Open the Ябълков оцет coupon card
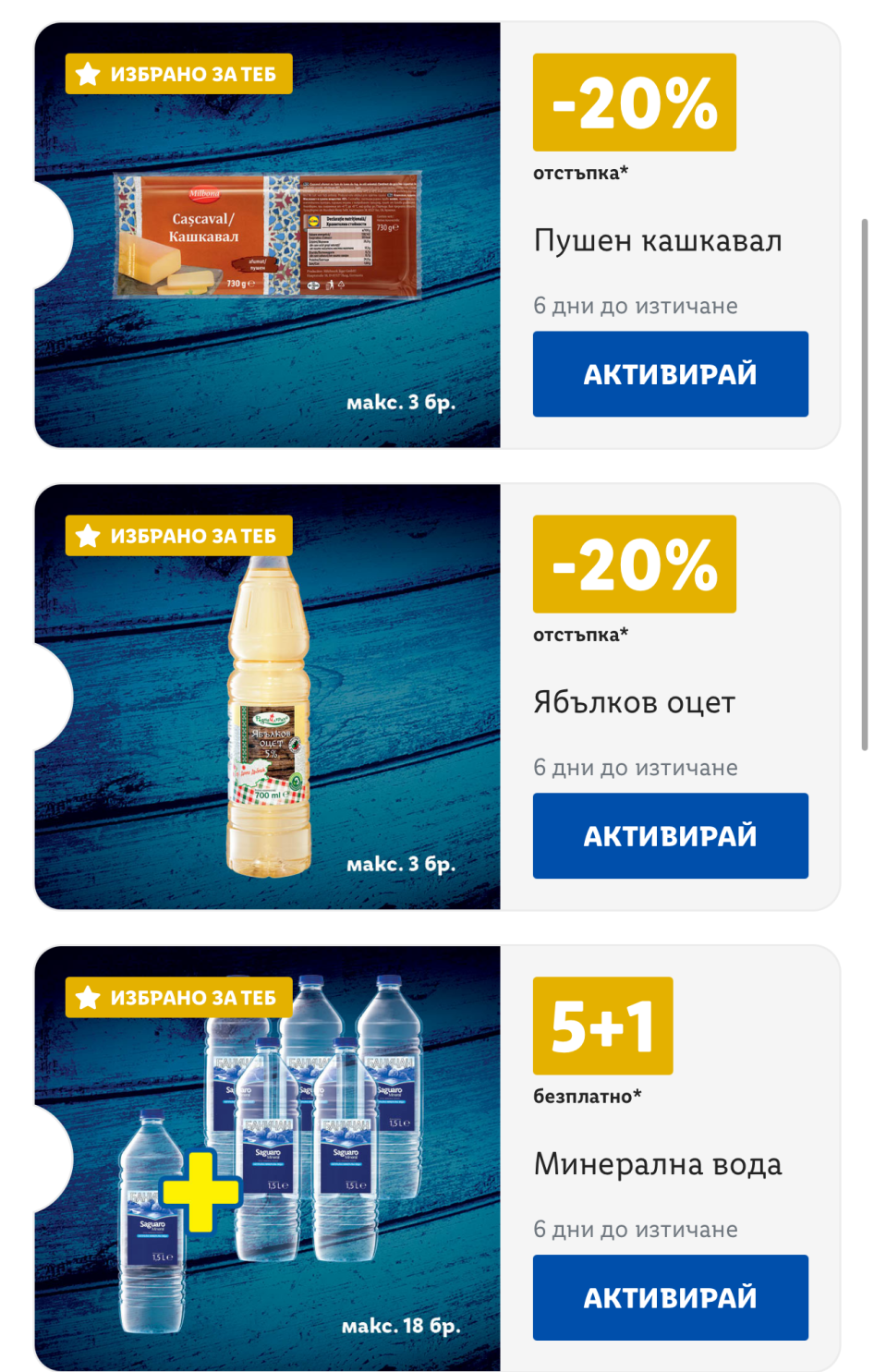Image resolution: width=874 pixels, height=1372 pixels. [x=268, y=698]
